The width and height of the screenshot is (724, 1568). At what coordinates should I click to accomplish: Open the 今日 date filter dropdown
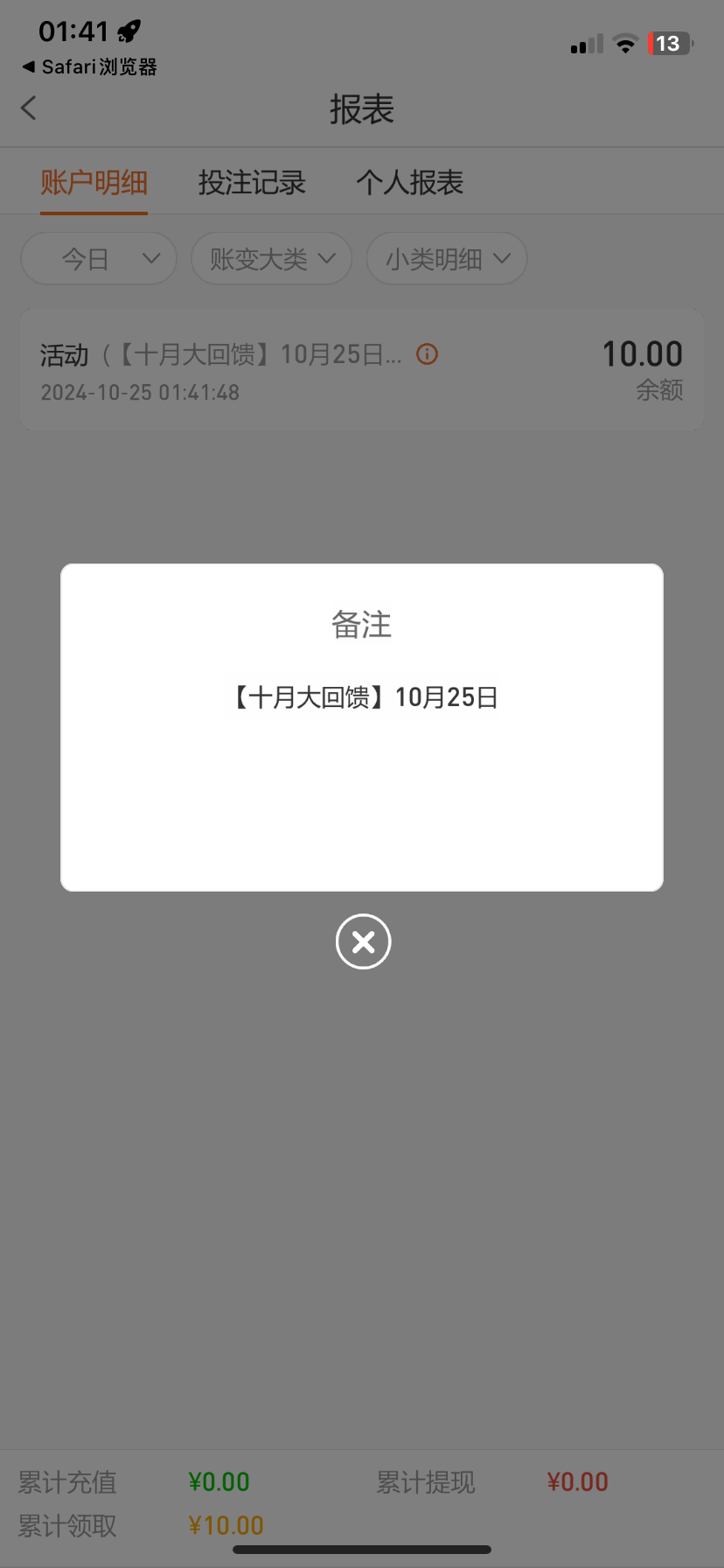pos(98,258)
